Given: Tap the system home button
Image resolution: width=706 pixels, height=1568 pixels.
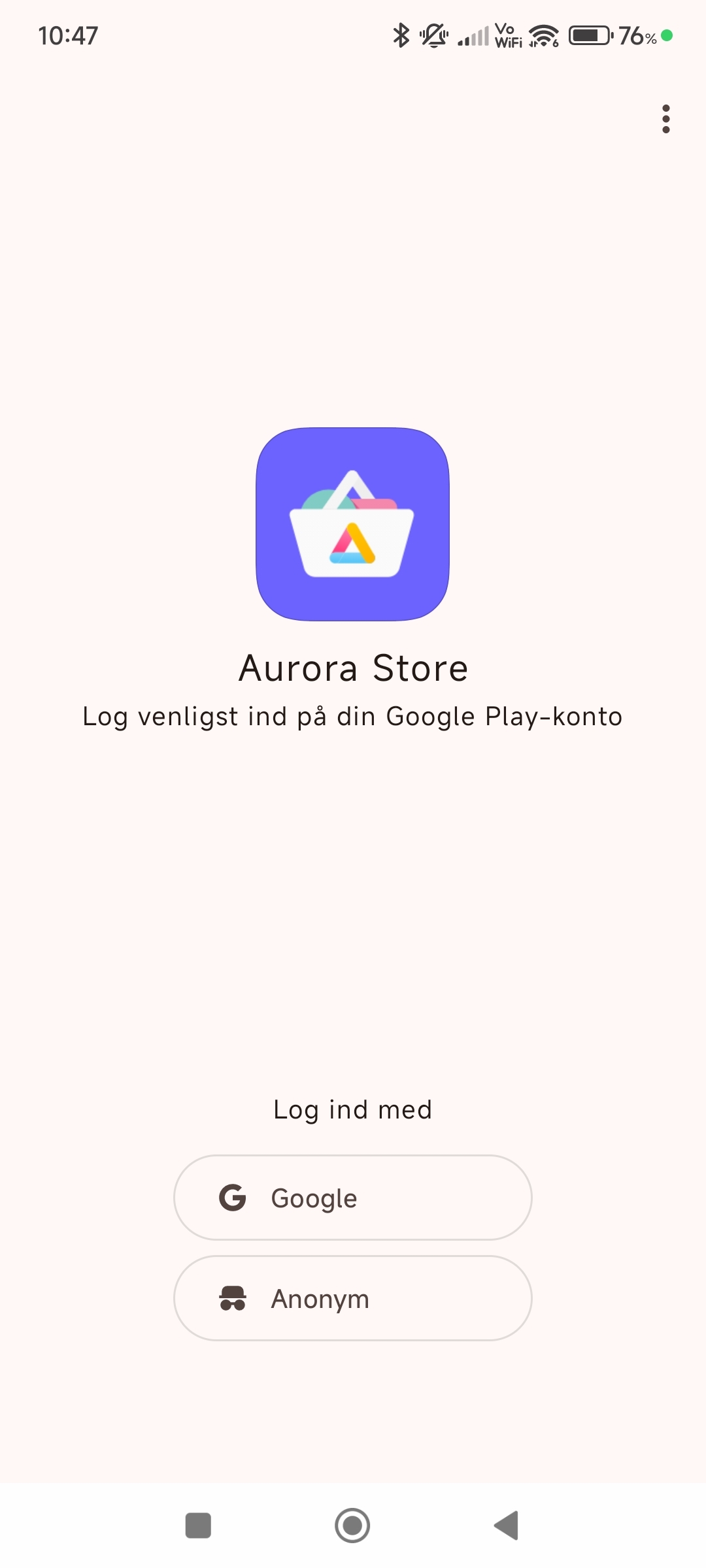Looking at the screenshot, I should click(352, 1526).
